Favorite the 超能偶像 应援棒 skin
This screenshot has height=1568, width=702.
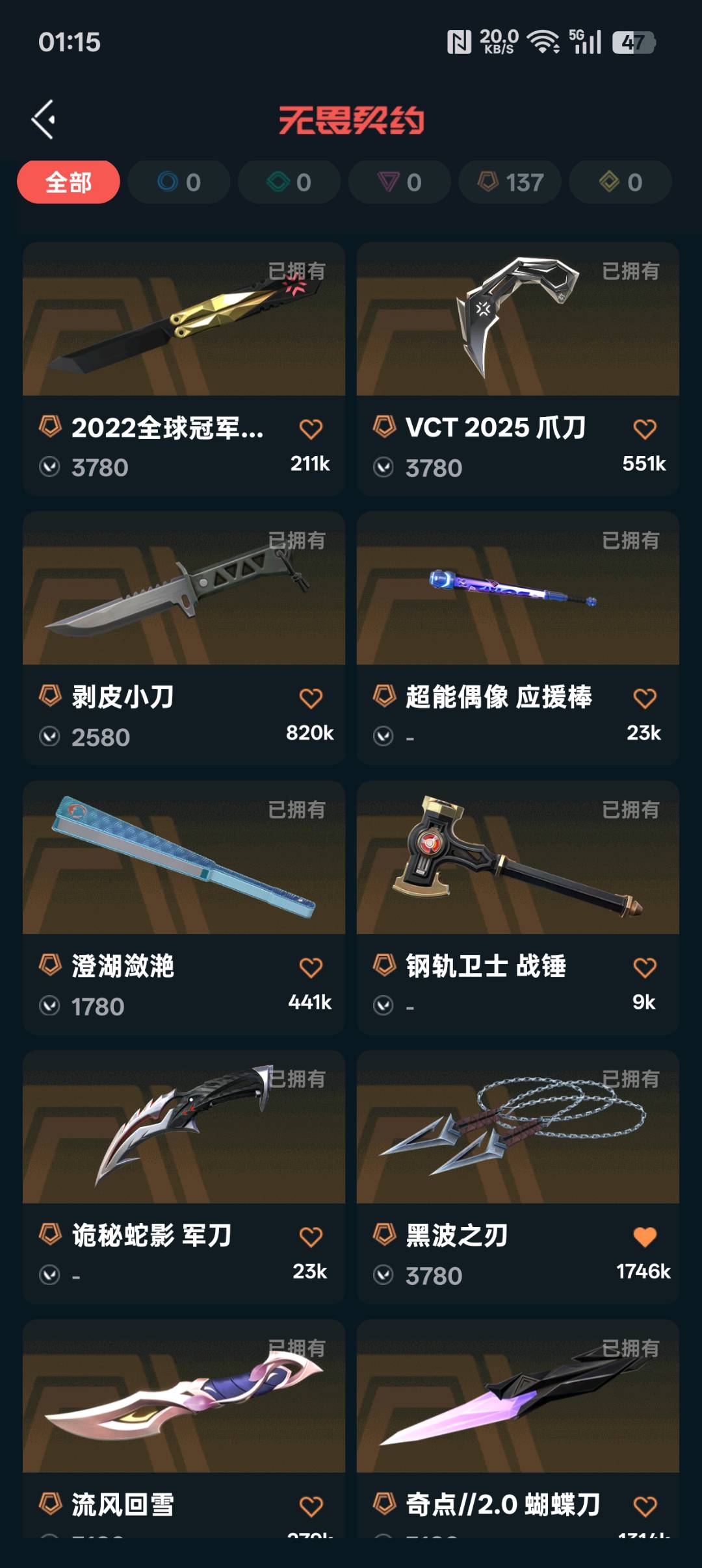pos(645,698)
